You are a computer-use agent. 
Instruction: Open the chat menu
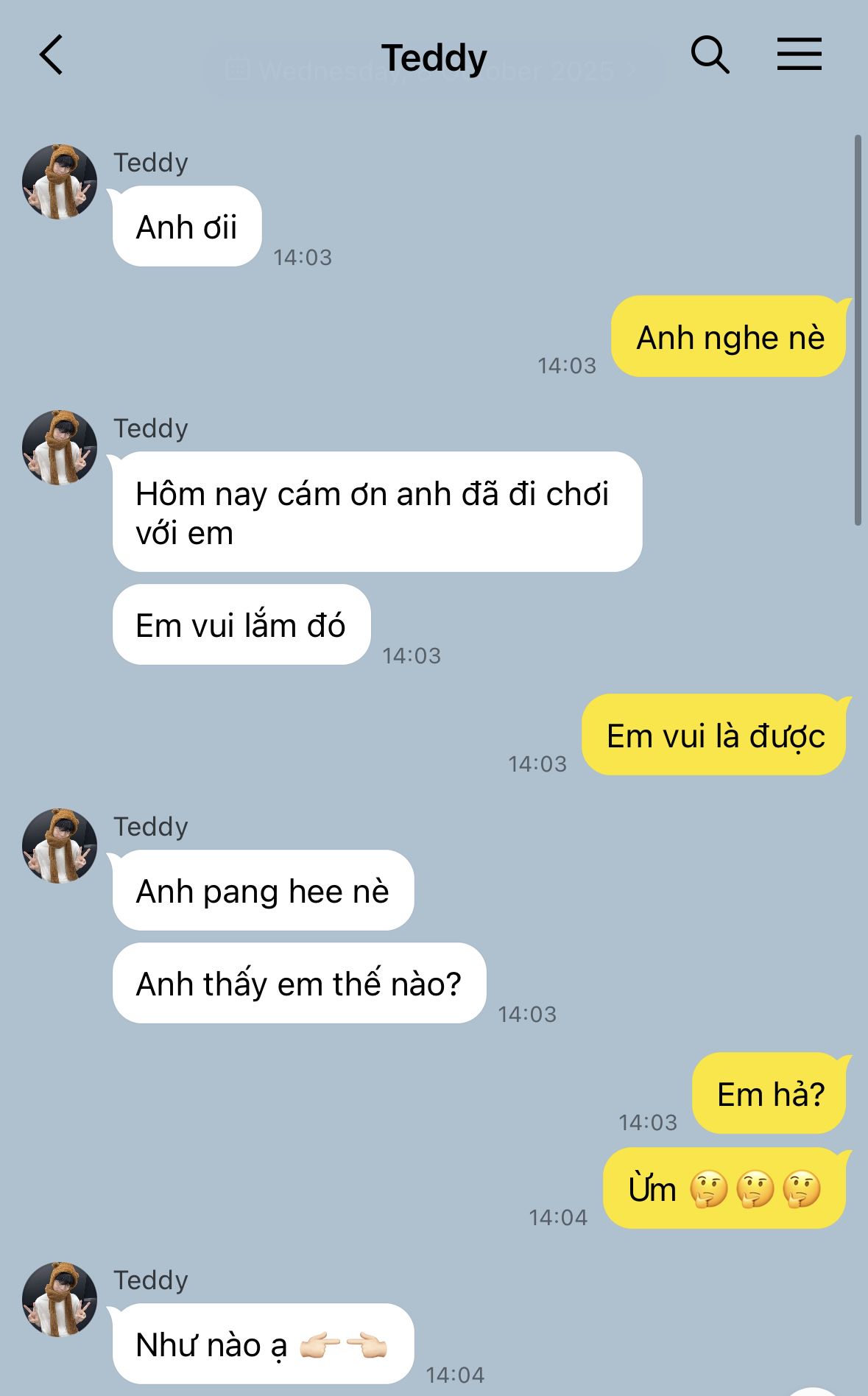point(799,55)
